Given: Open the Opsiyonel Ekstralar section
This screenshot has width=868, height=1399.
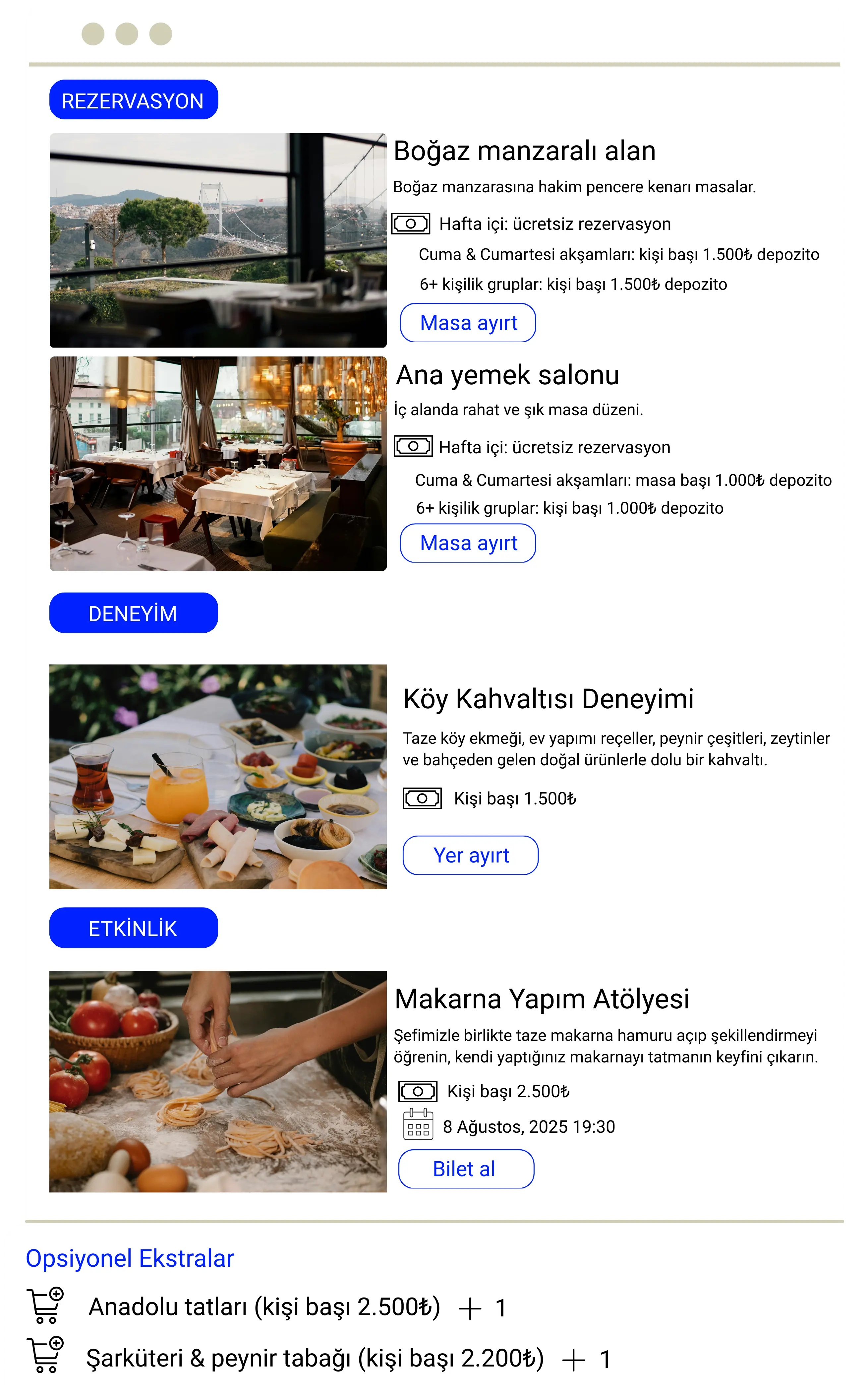Looking at the screenshot, I should click(130, 1258).
